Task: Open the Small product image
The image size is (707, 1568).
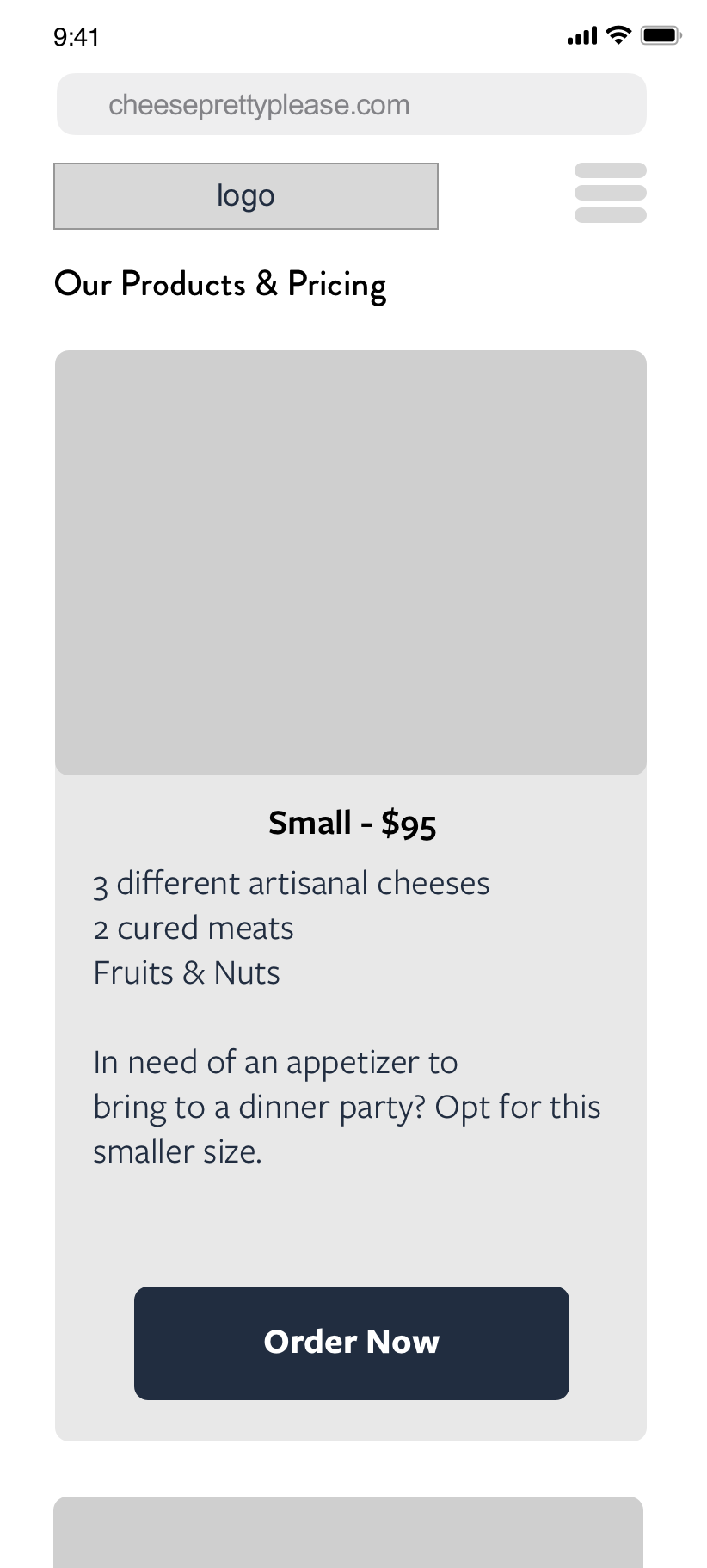Action: coord(351,563)
